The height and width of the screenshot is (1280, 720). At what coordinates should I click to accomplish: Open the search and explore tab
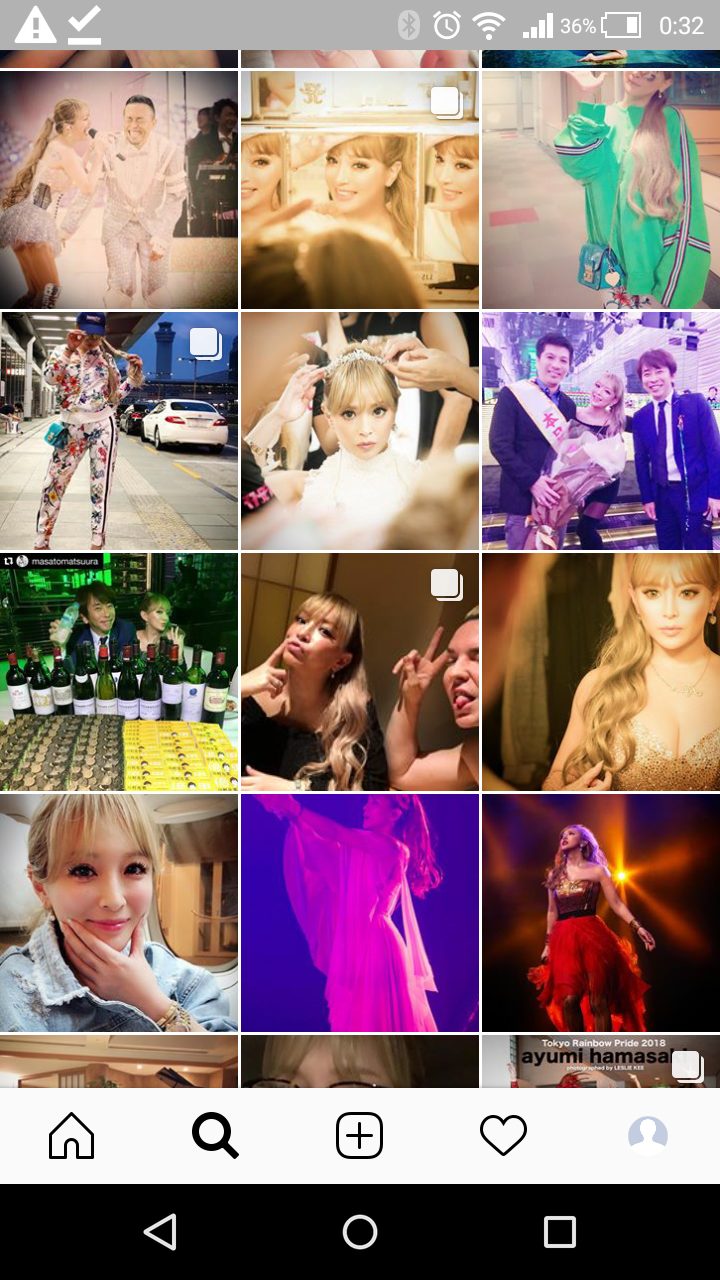tap(215, 1136)
